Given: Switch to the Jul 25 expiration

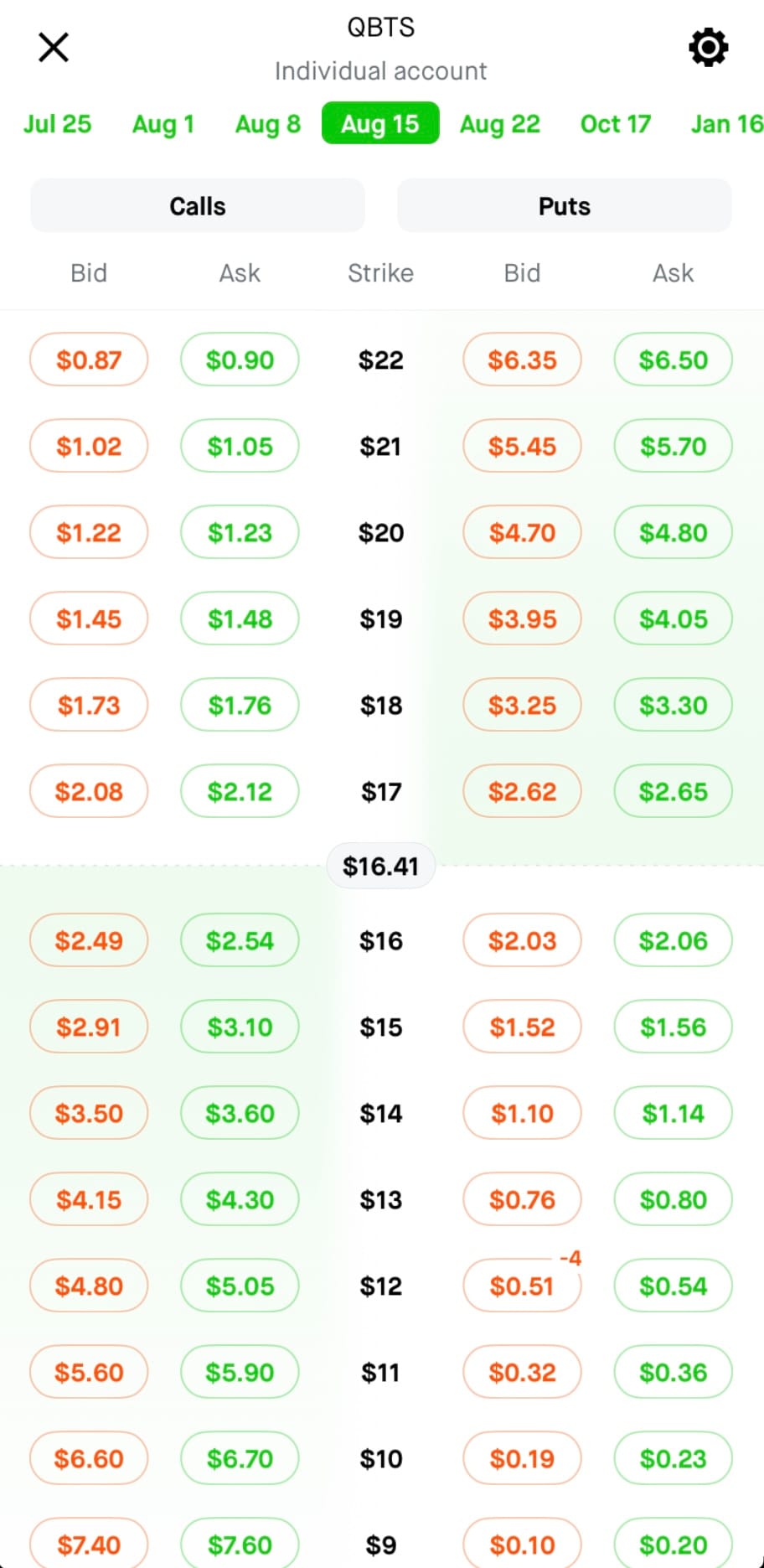Looking at the screenshot, I should pos(57,124).
